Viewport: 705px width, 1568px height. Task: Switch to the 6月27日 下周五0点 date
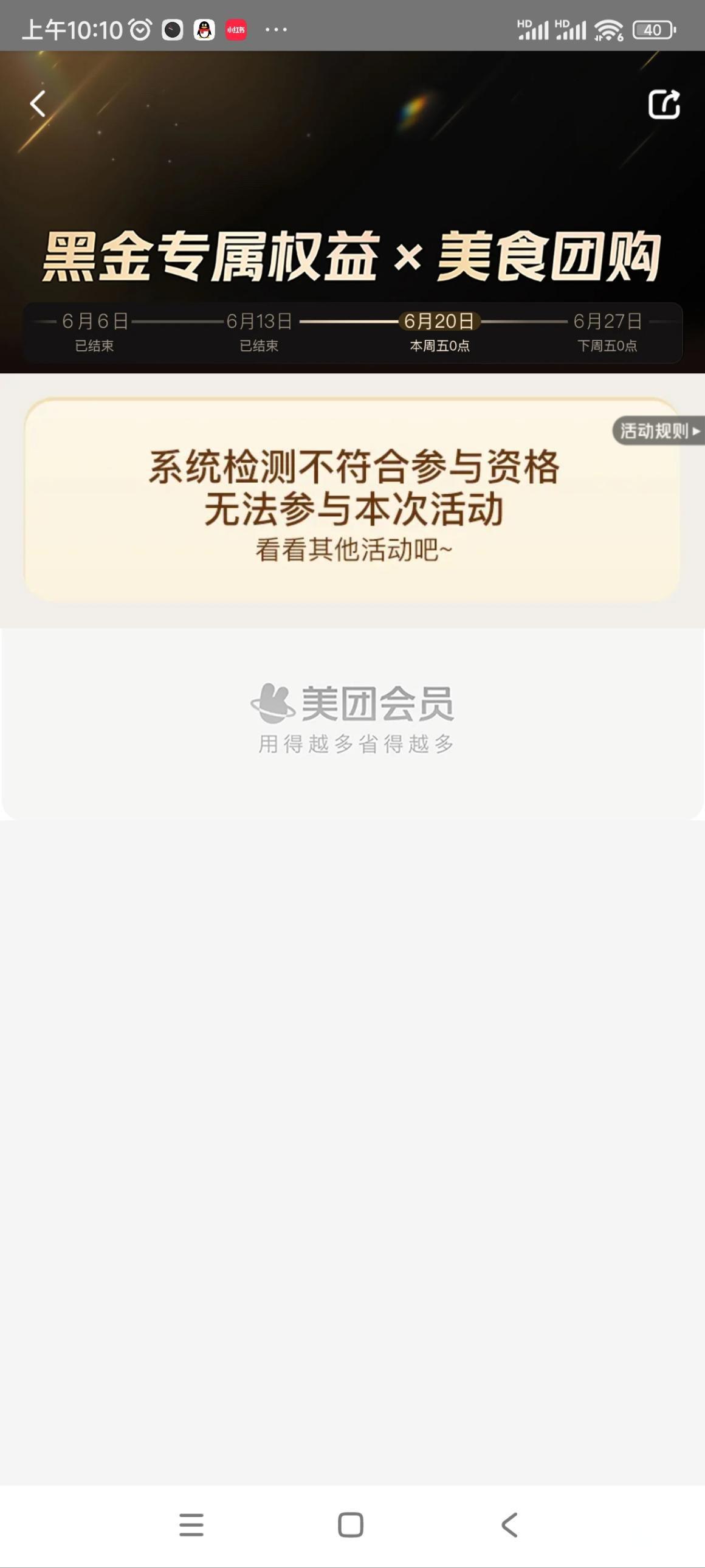tap(607, 331)
